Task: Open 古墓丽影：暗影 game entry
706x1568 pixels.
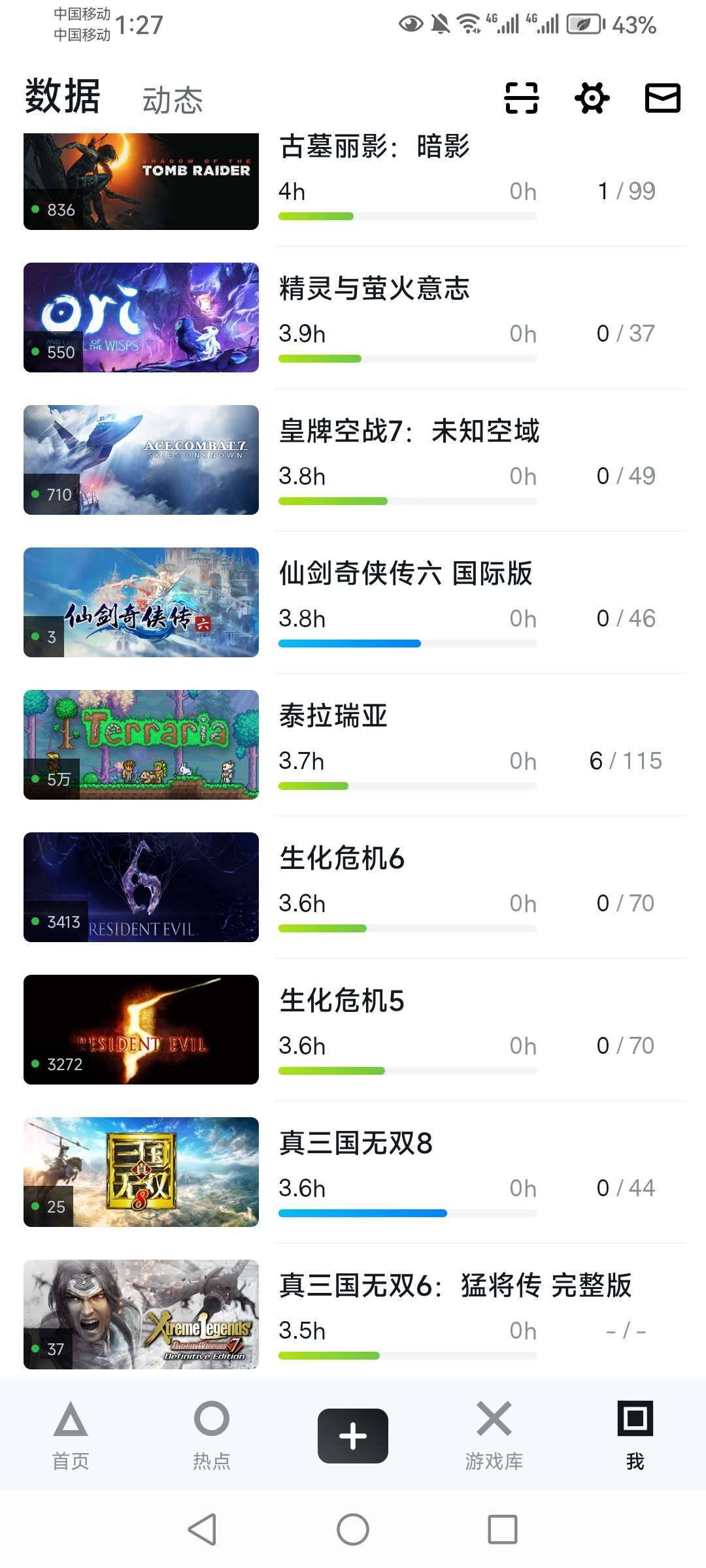Action: click(x=374, y=148)
